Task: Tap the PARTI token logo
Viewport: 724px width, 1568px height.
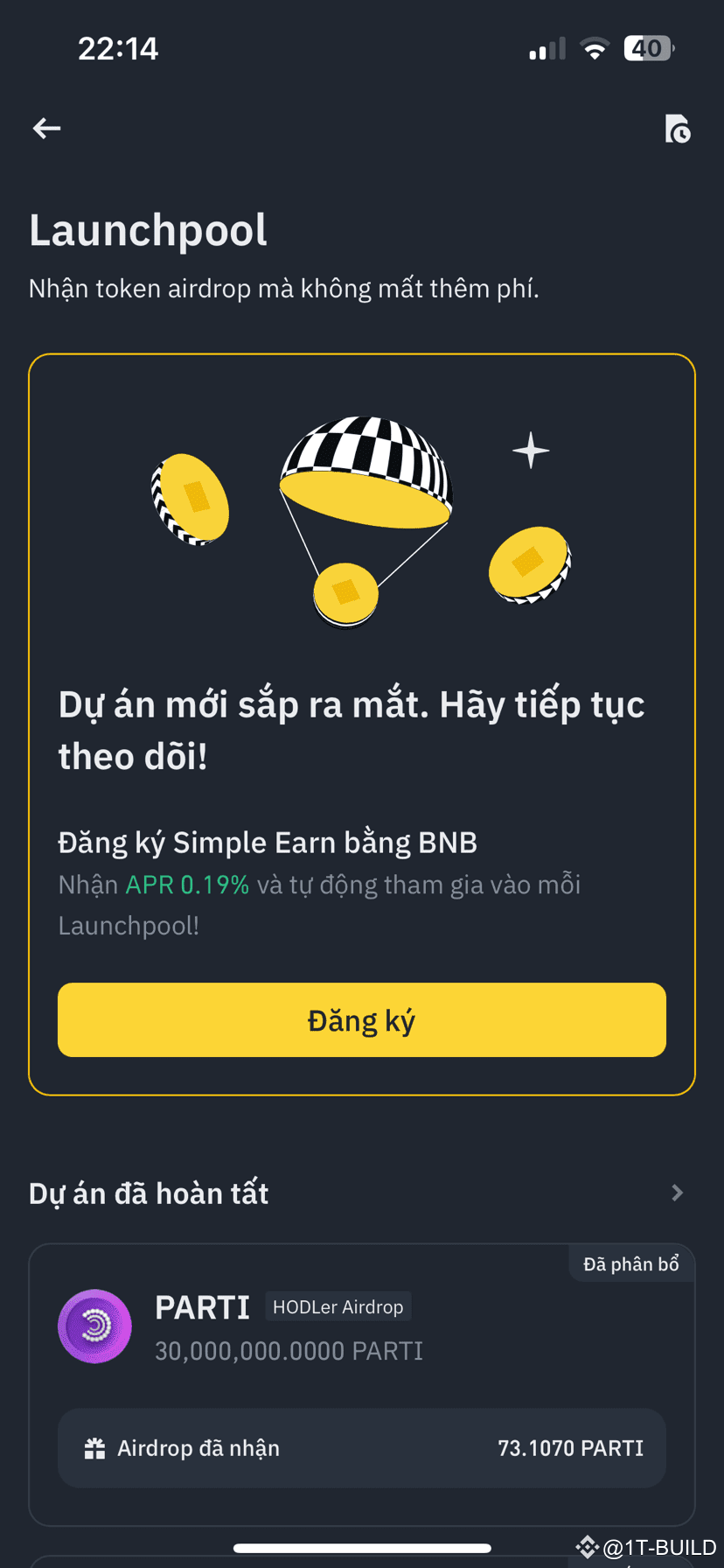Action: click(x=95, y=1326)
